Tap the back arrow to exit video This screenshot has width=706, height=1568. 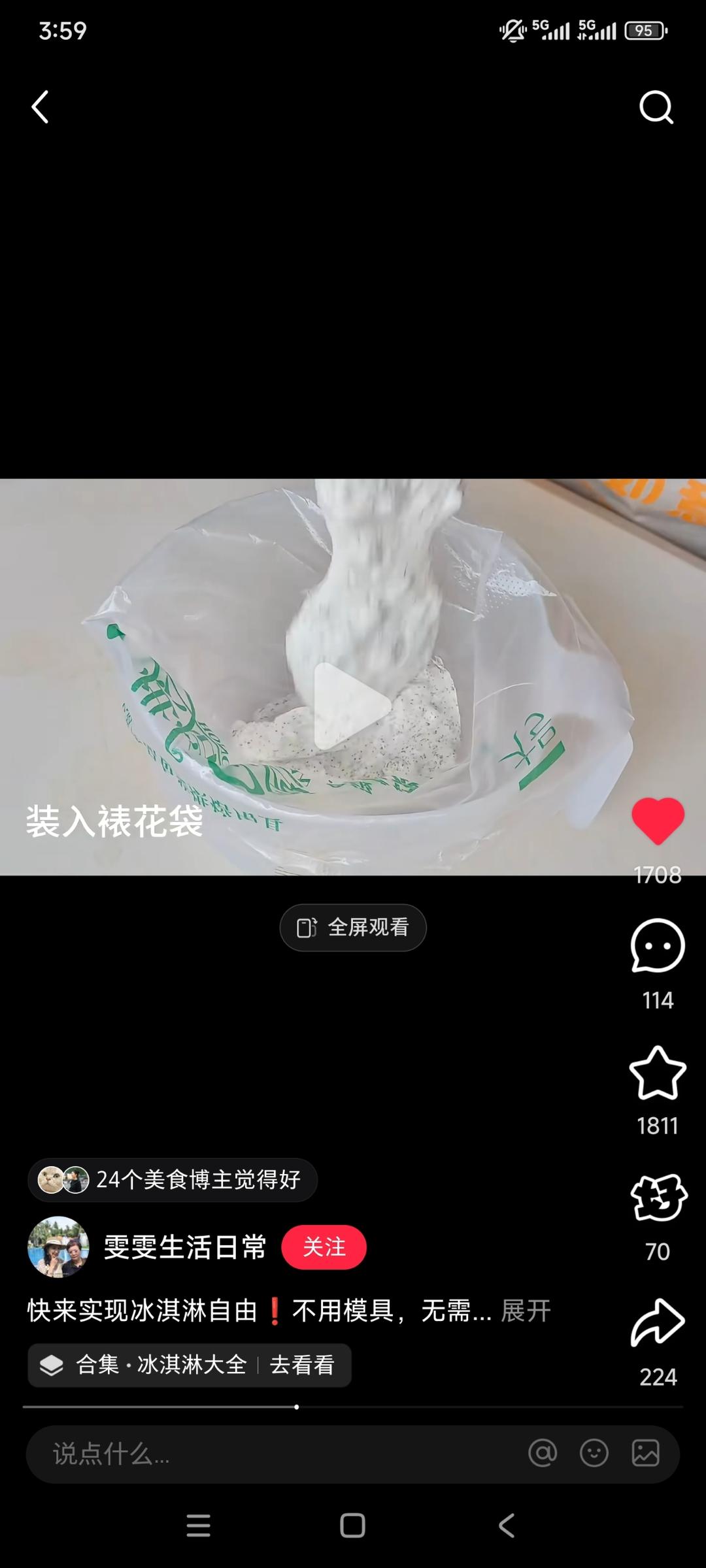(39, 108)
